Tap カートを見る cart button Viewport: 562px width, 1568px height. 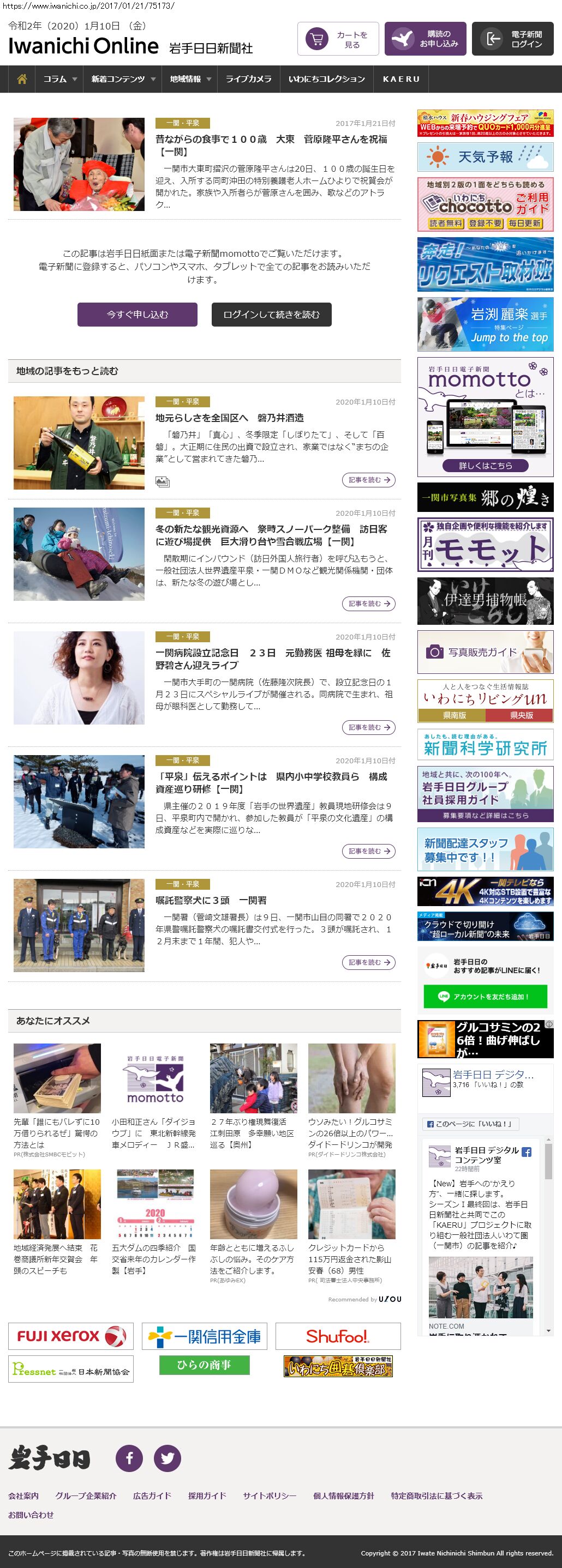[x=338, y=40]
